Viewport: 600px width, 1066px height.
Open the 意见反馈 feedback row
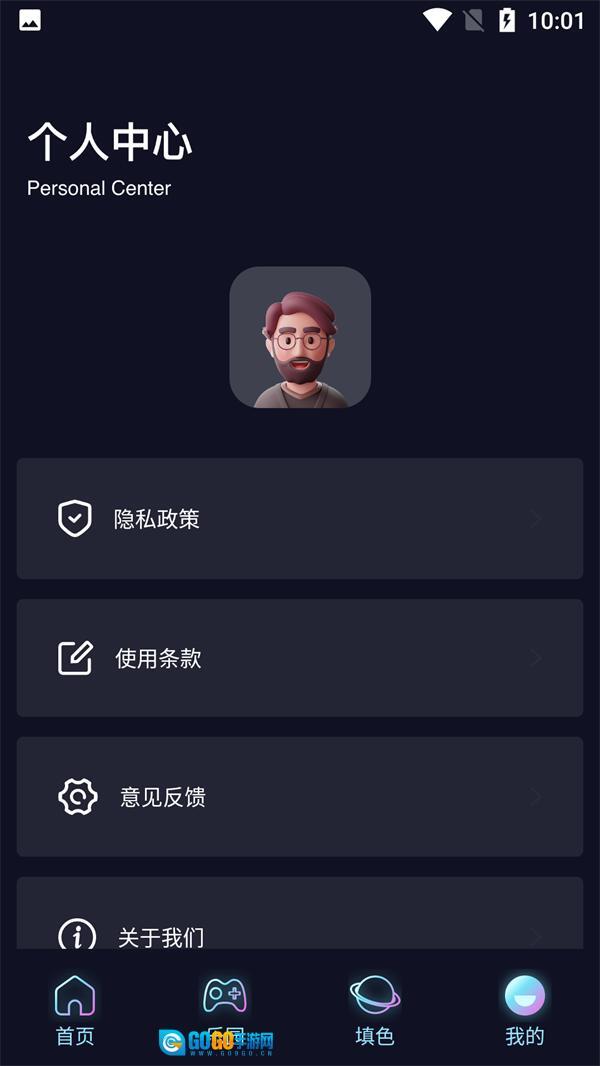click(x=299, y=797)
